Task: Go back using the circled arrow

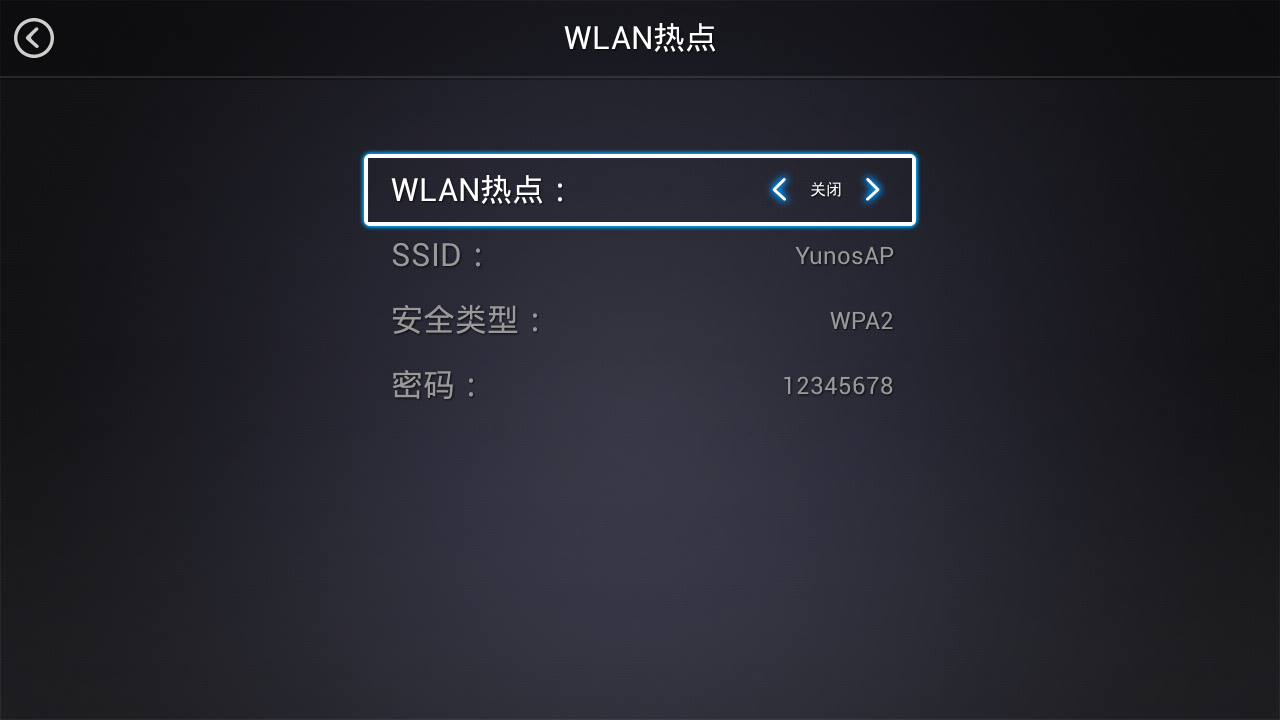Action: 34,38
